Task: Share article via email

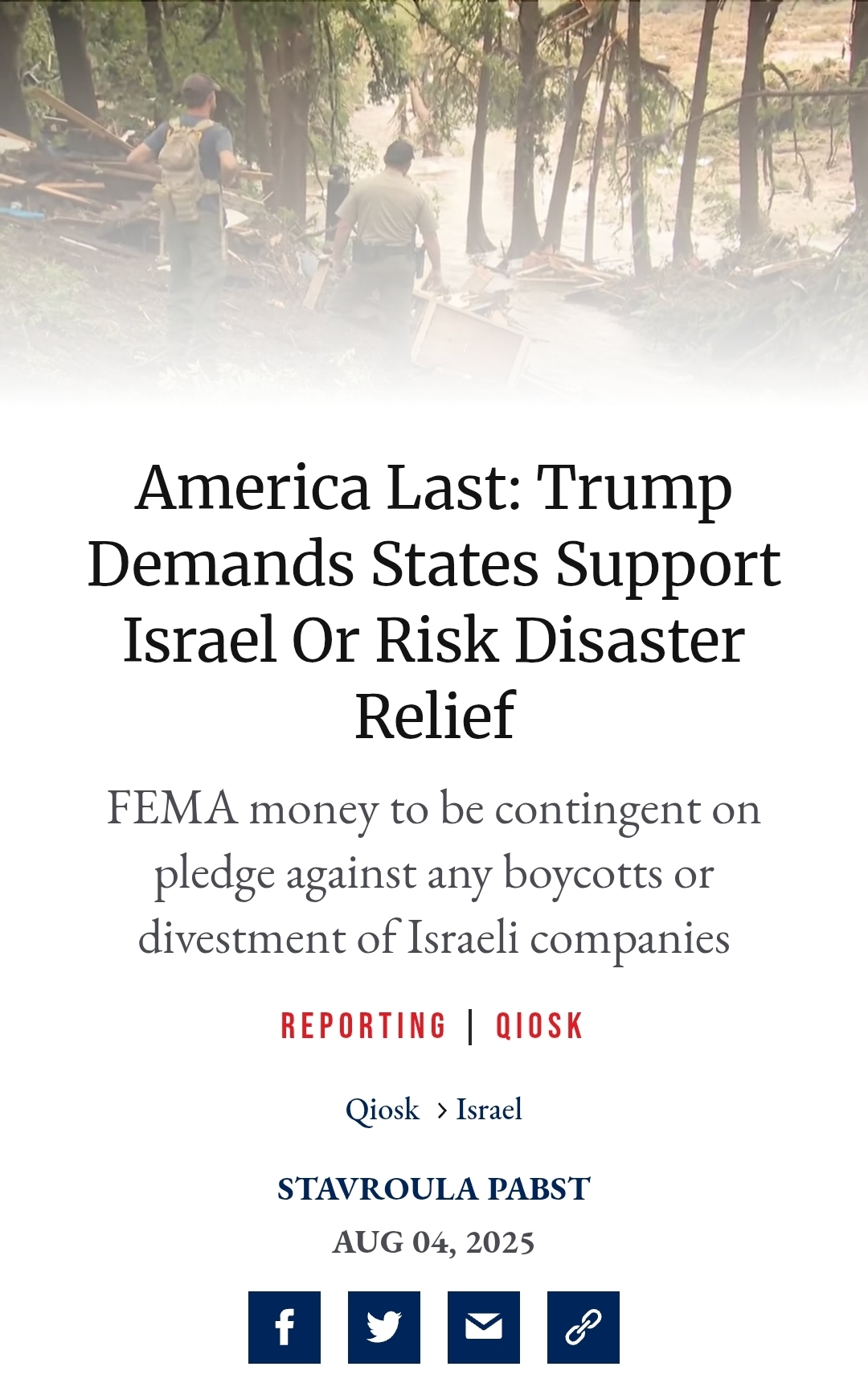Action: 483,1327
